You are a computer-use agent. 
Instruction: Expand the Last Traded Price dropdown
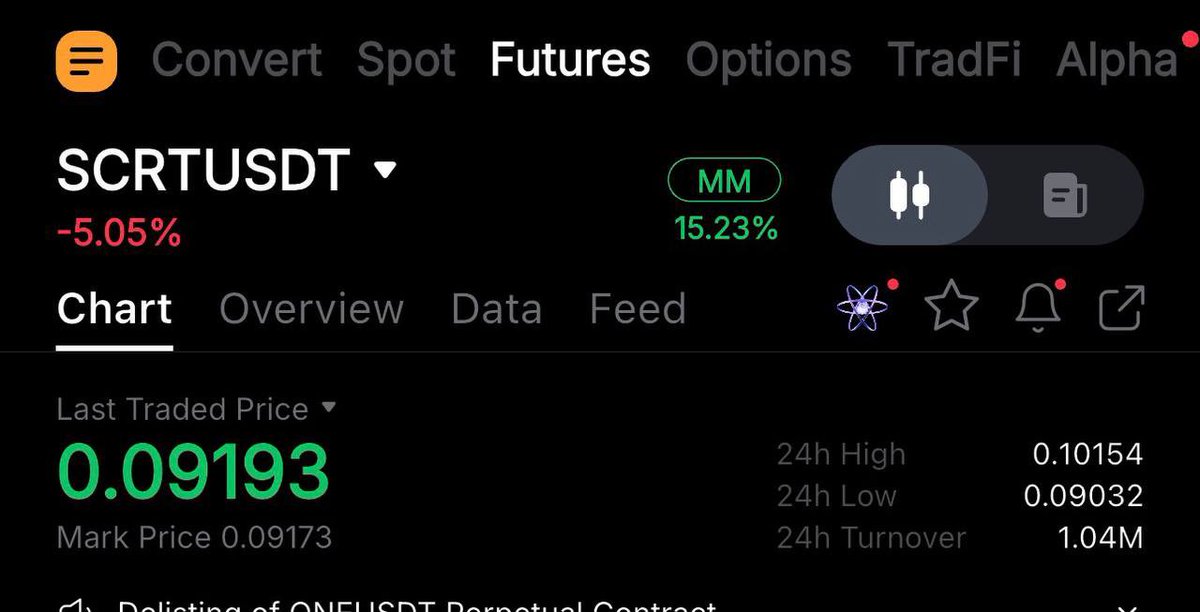(x=328, y=408)
